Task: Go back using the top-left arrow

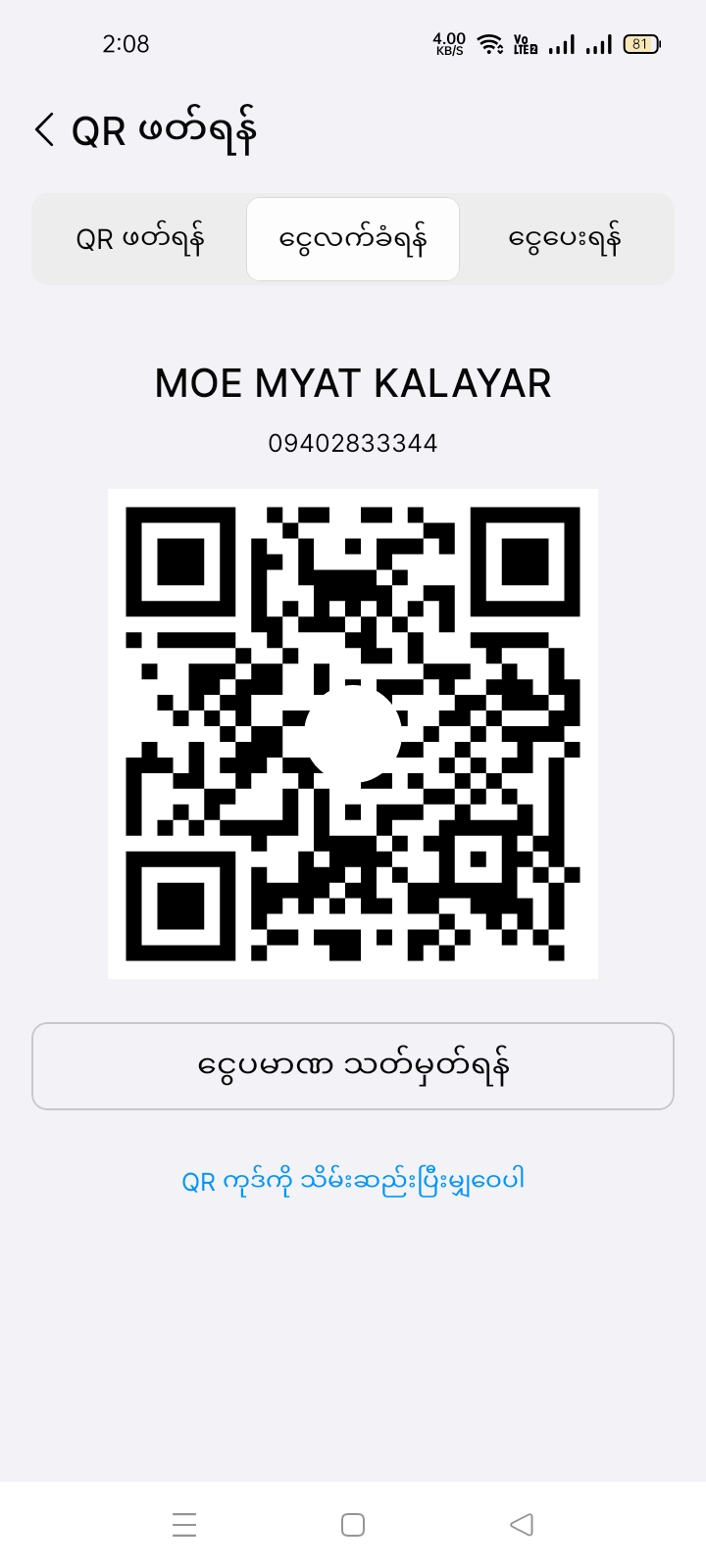Action: click(x=44, y=129)
